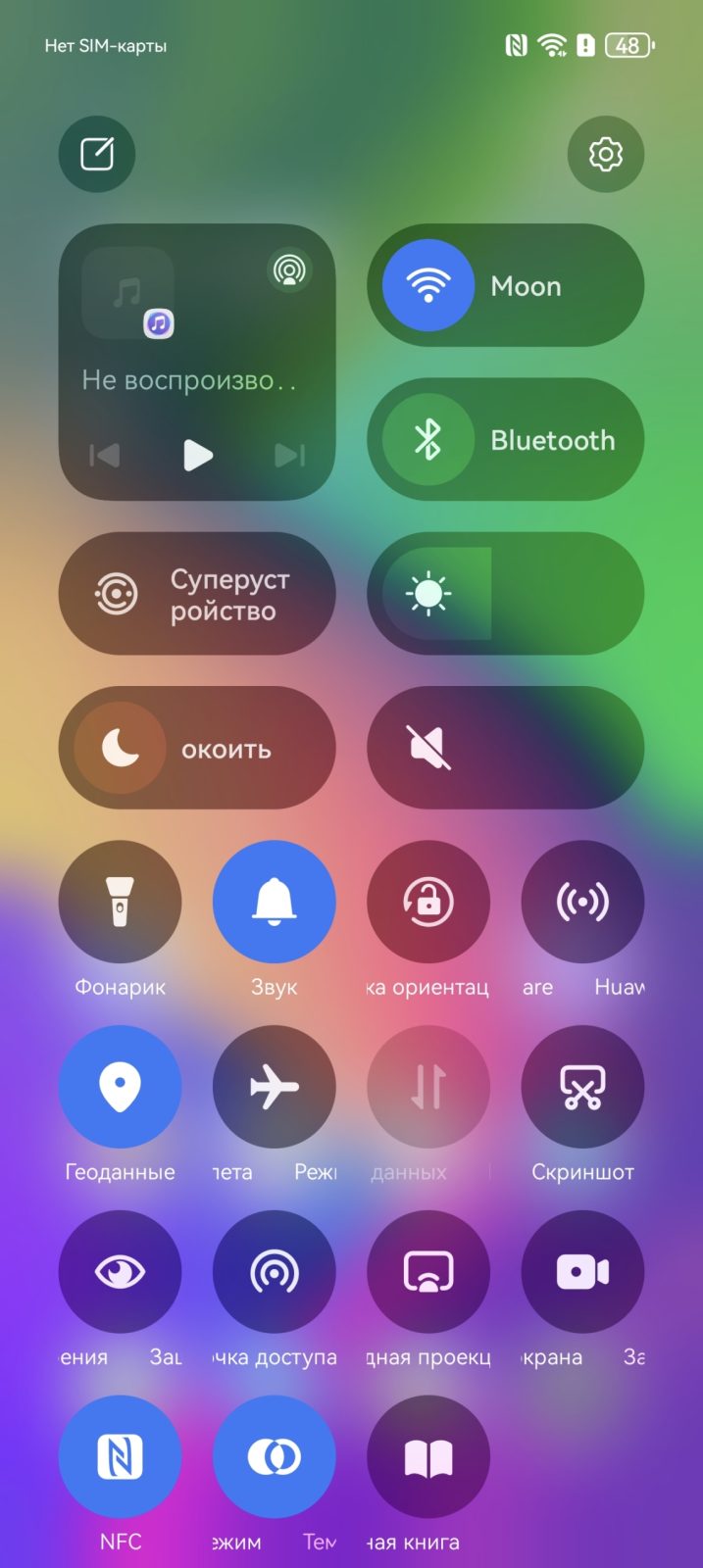Enable Huawei Share
703x1568 pixels.
[582, 902]
